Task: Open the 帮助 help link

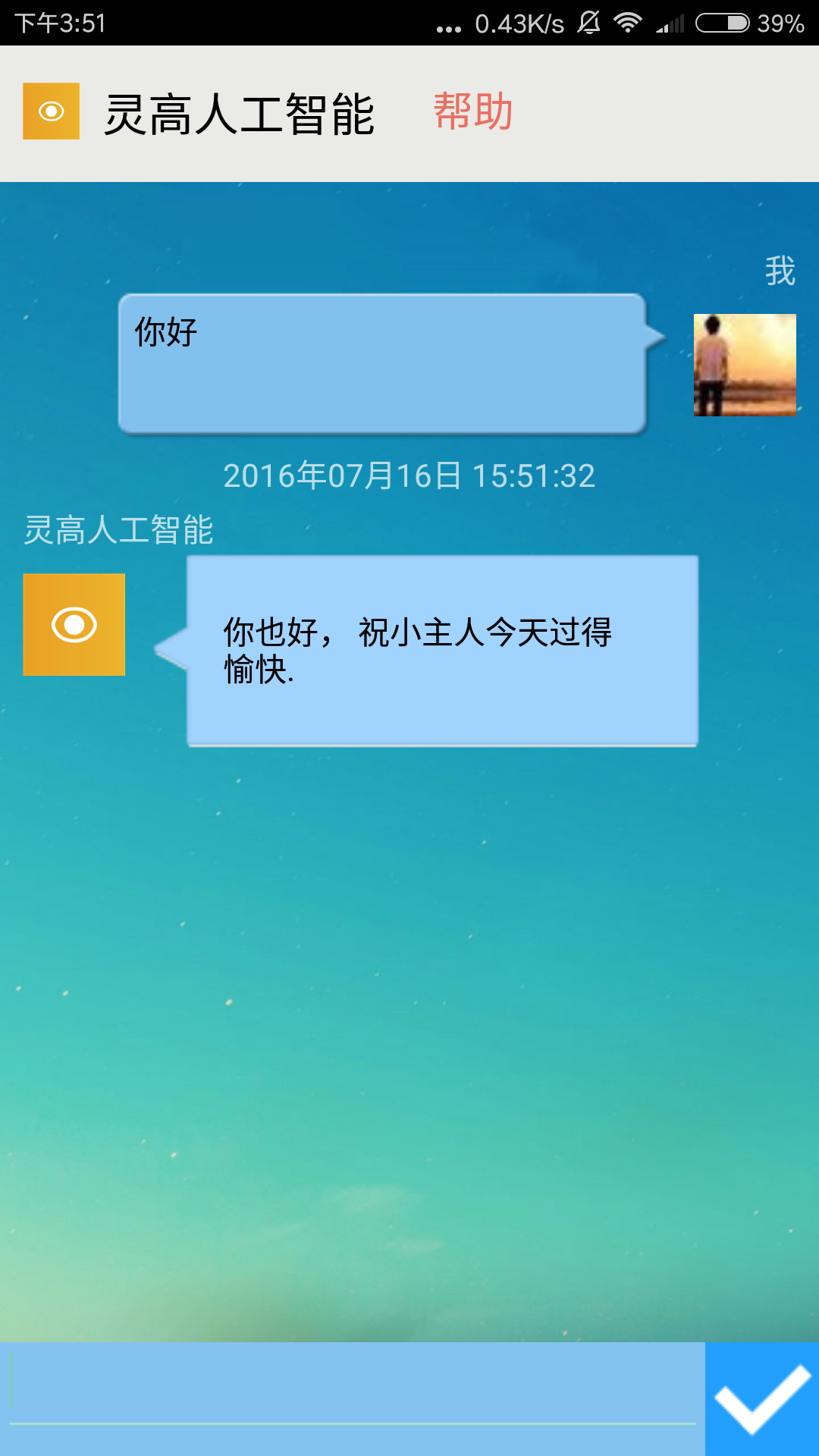Action: pos(473,112)
